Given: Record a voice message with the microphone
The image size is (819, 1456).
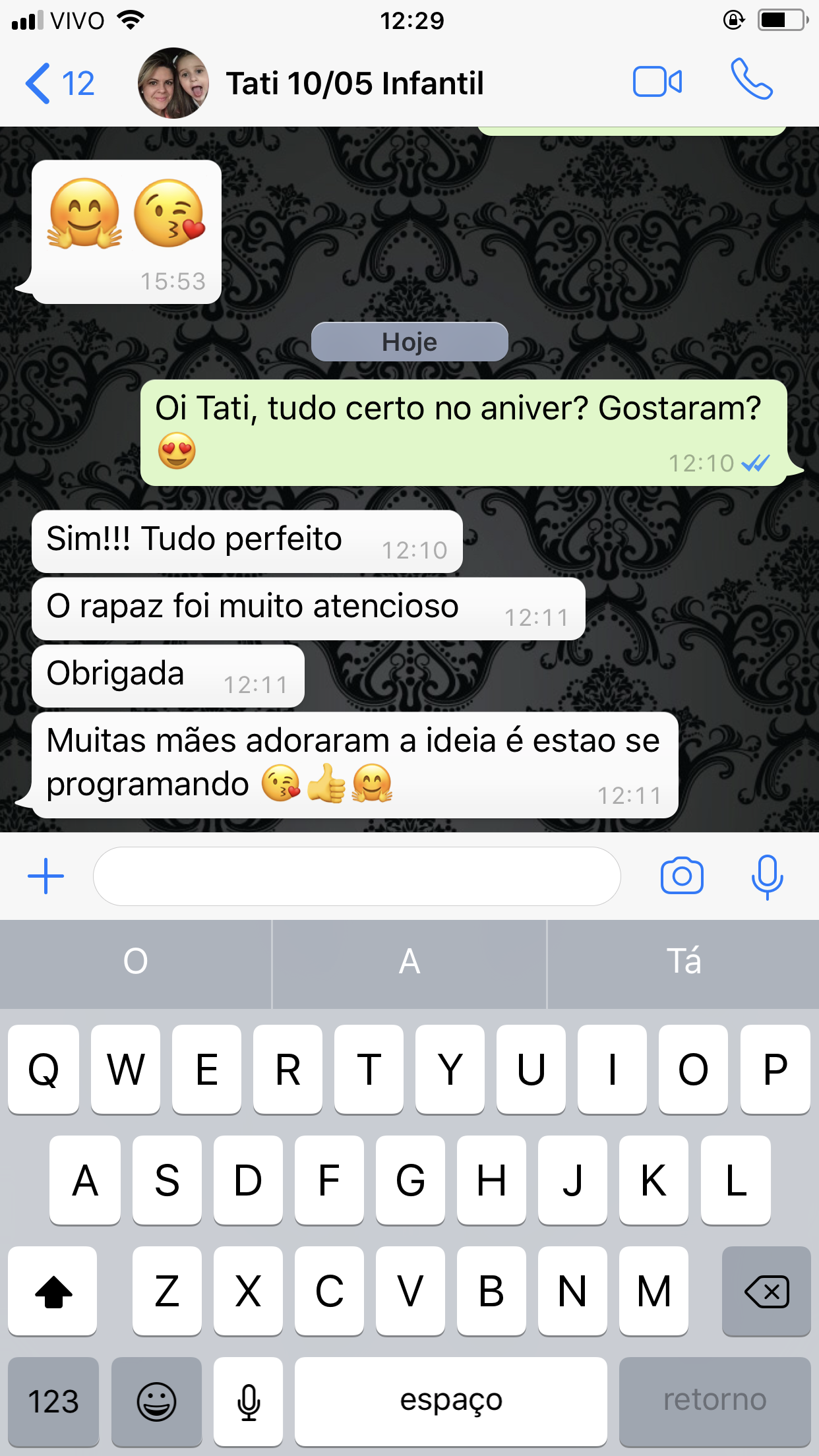Looking at the screenshot, I should tap(767, 876).
